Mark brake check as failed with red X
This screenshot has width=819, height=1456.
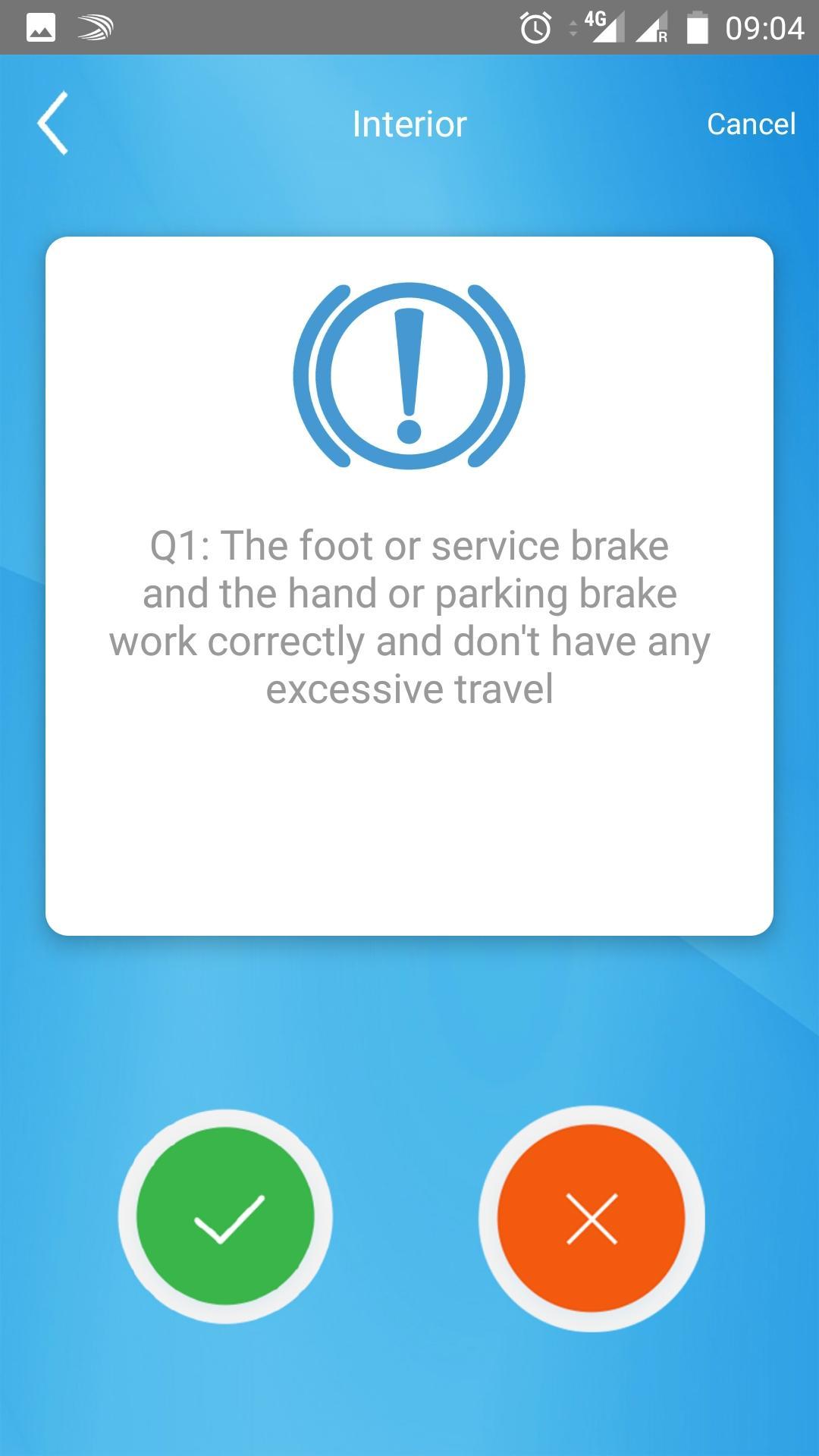point(591,1218)
